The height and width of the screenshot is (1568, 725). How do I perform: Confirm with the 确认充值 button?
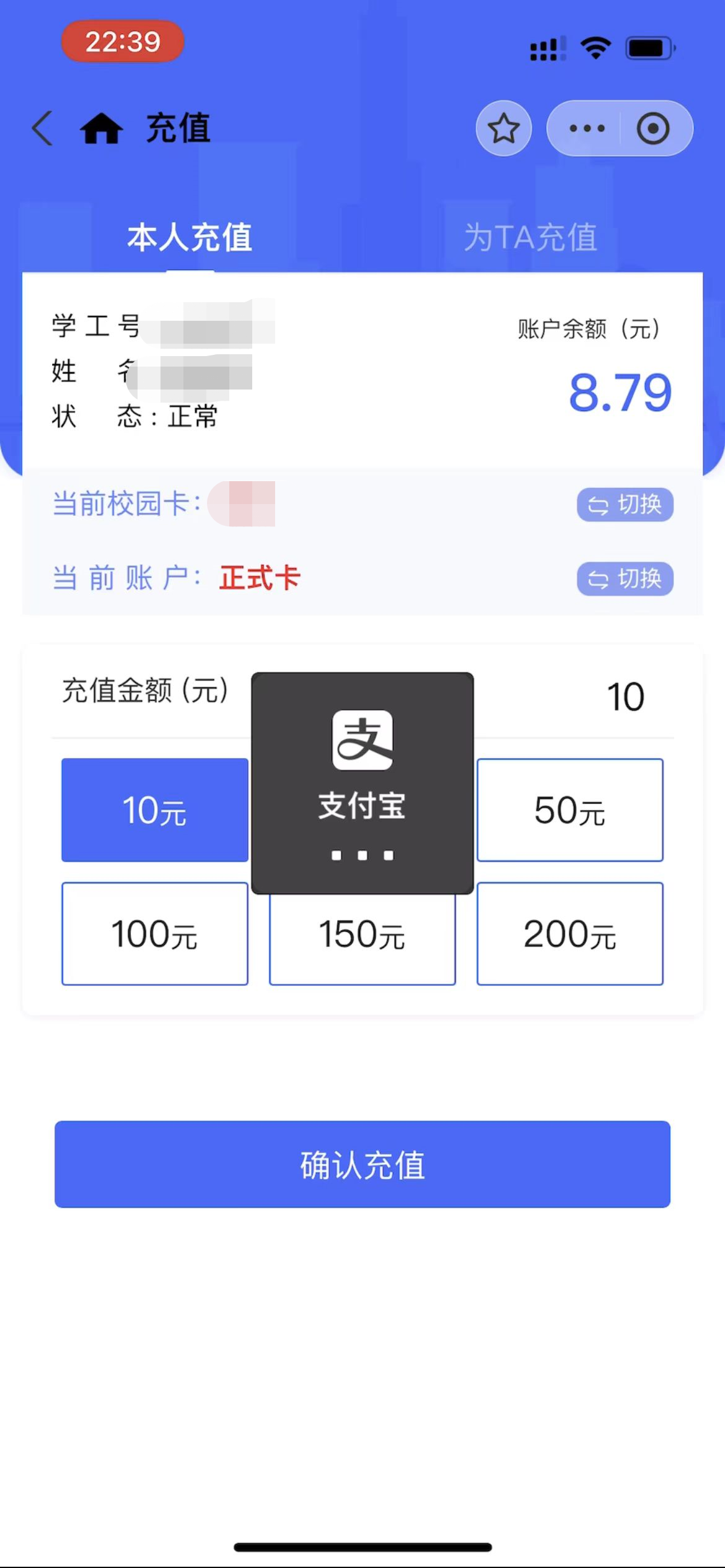[x=362, y=1164]
